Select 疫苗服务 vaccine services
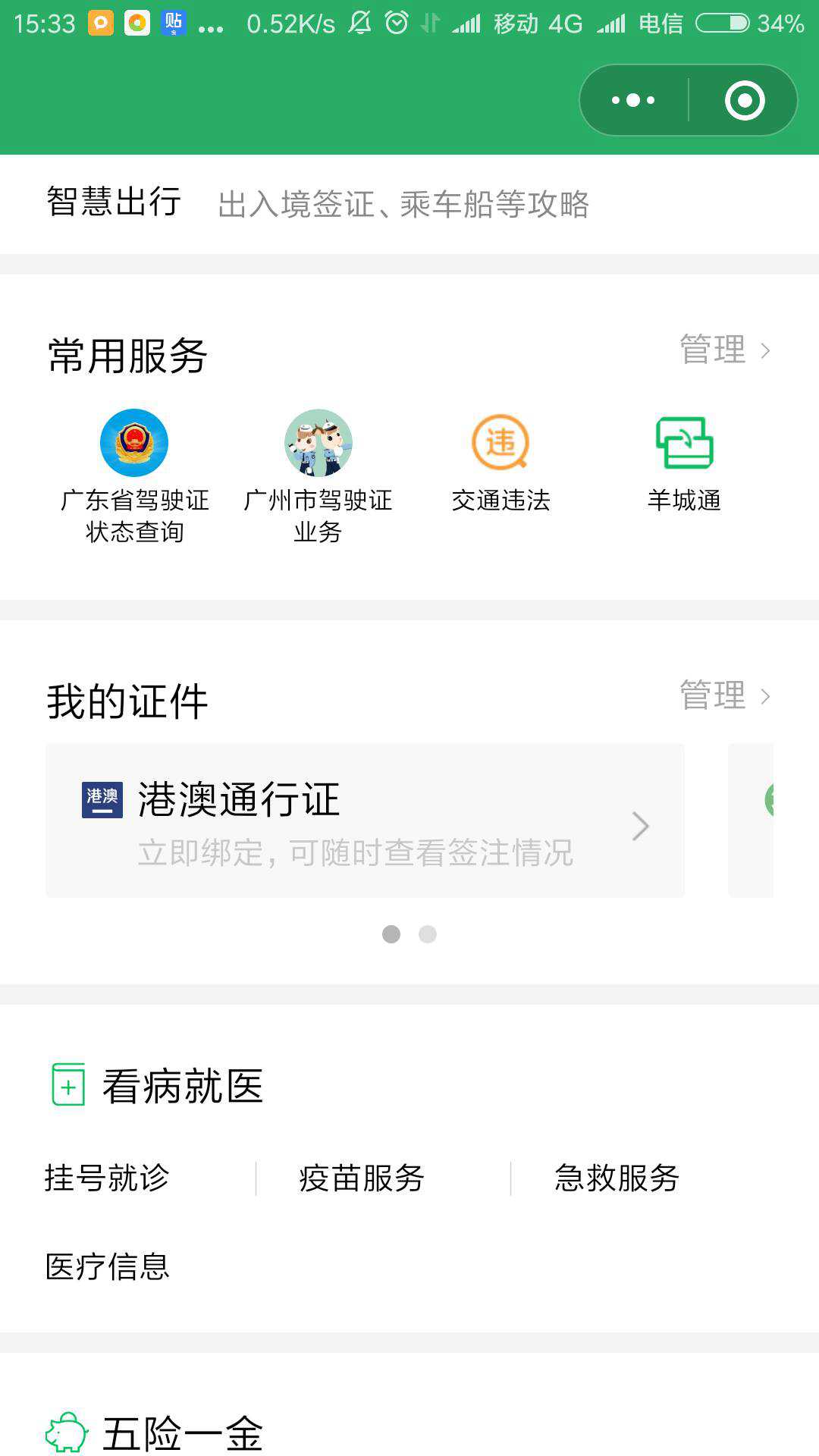The height and width of the screenshot is (1456, 819). [x=361, y=1178]
